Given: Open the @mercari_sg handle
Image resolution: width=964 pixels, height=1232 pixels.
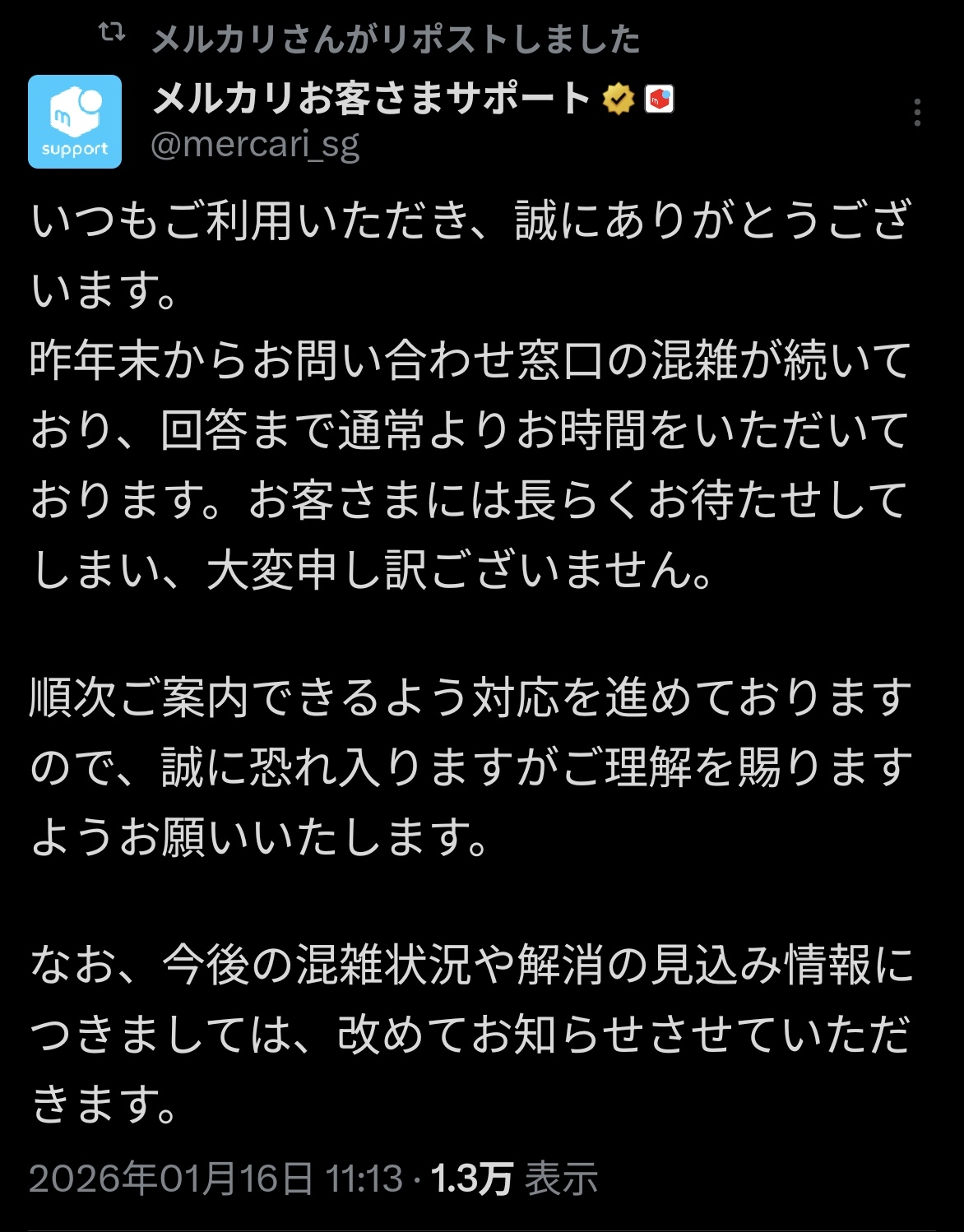Looking at the screenshot, I should tap(255, 145).
